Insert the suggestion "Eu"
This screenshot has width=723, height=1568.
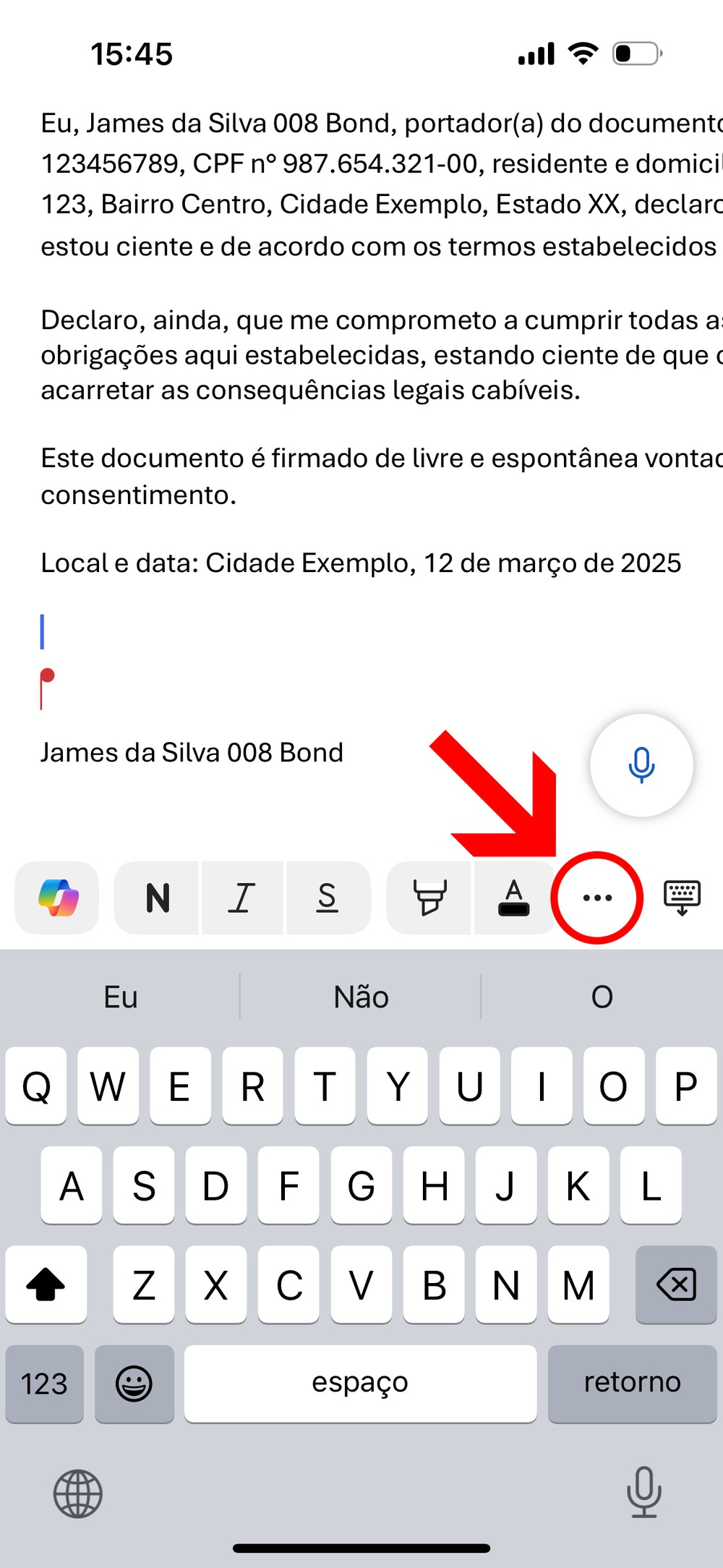[x=121, y=997]
